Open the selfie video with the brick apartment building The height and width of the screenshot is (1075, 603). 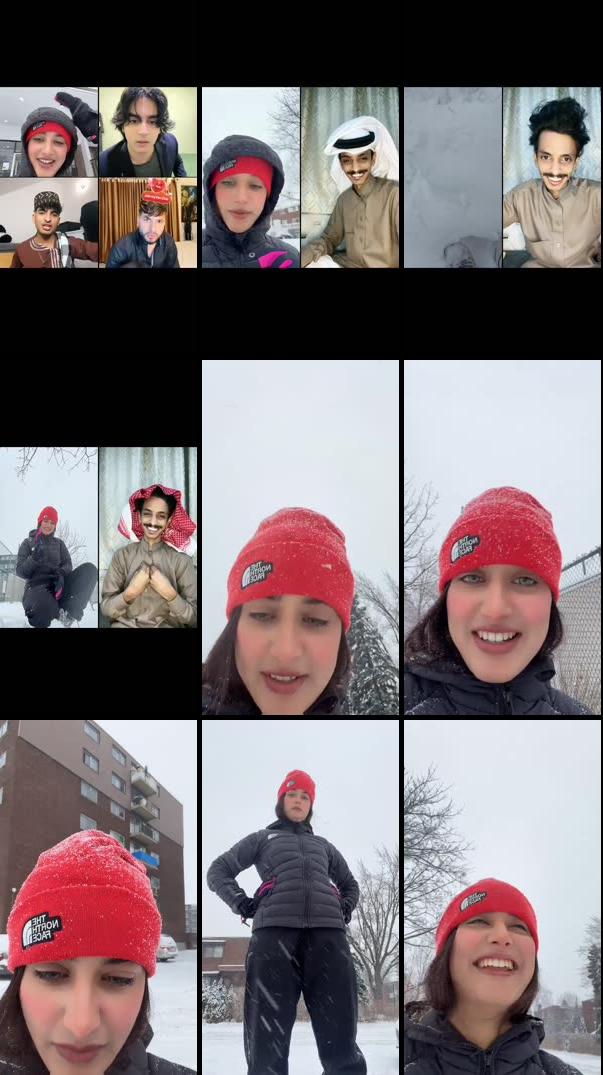click(x=98, y=897)
